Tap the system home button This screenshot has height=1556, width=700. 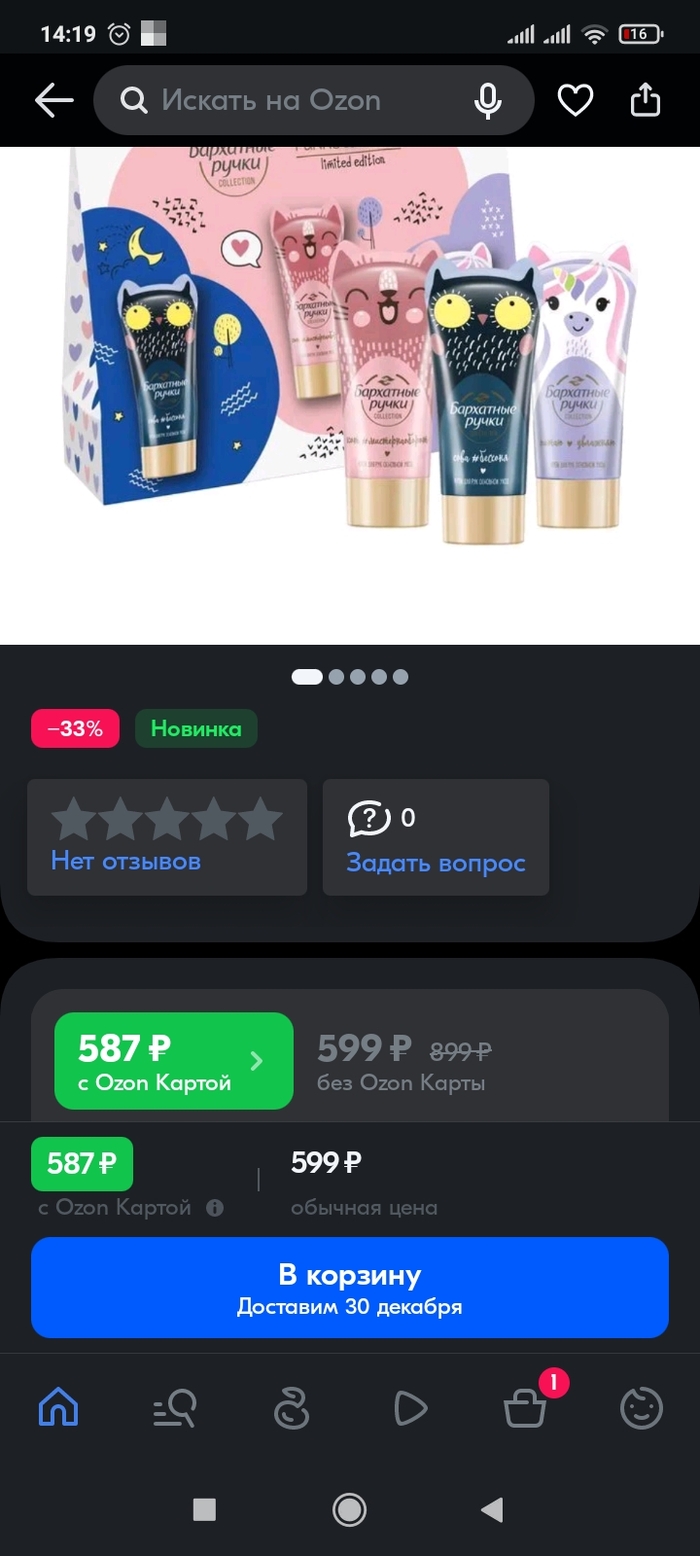349,1509
